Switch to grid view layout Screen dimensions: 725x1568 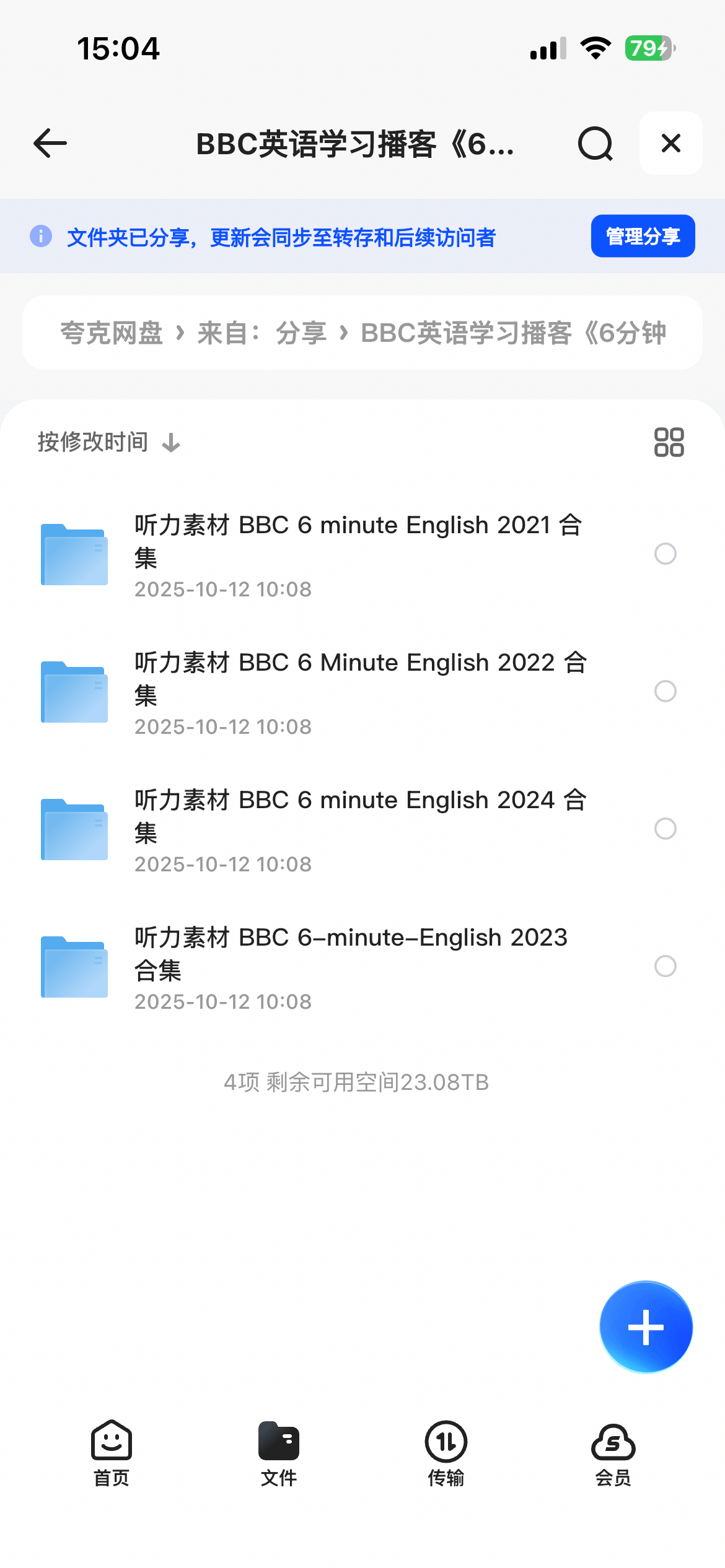tap(670, 442)
